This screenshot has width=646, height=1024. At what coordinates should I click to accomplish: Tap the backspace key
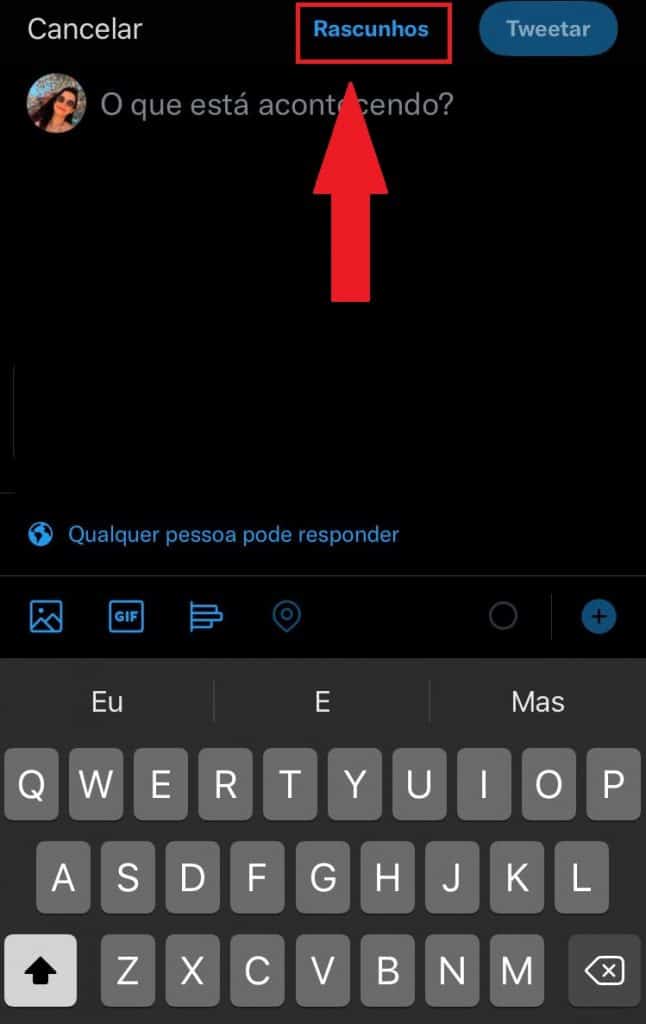click(x=604, y=970)
